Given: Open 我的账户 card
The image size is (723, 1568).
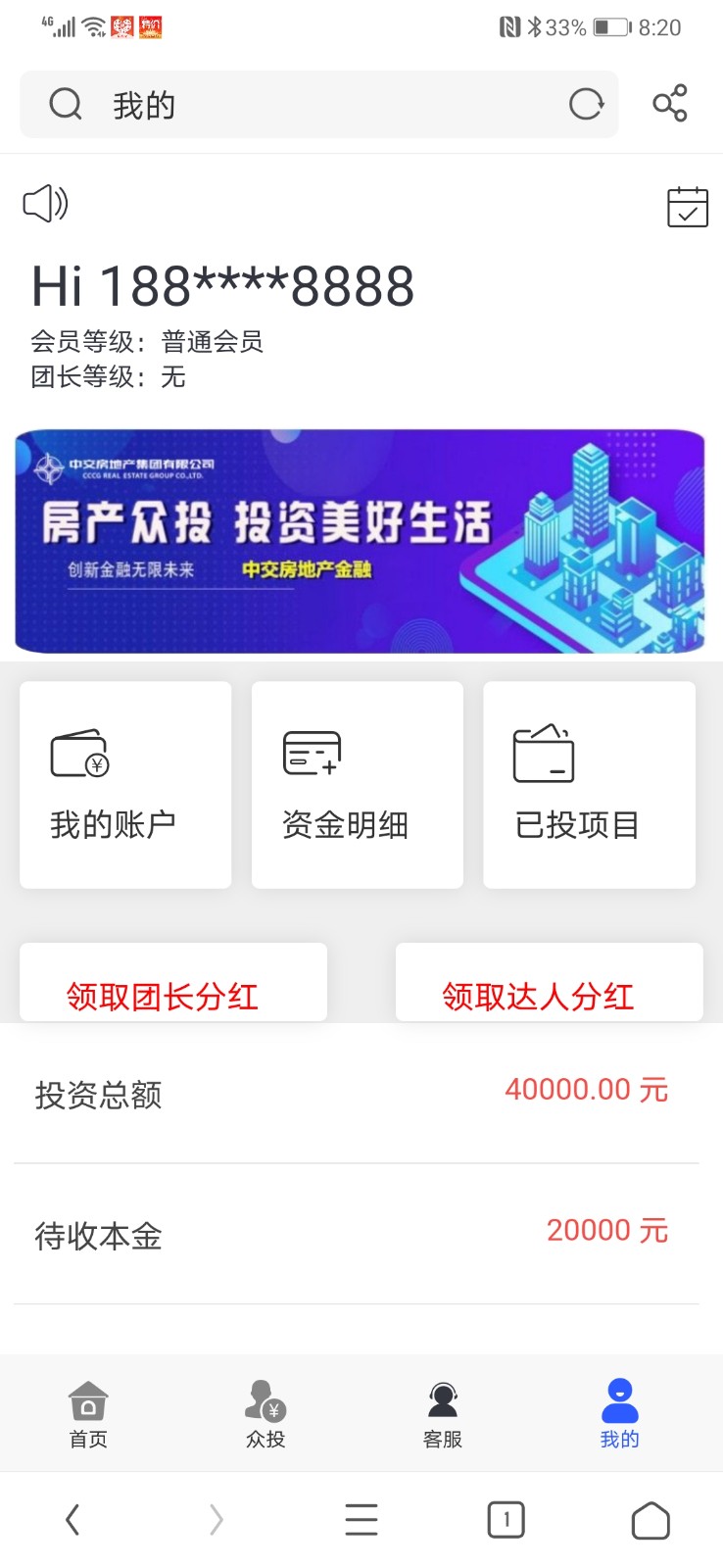Looking at the screenshot, I should point(125,785).
